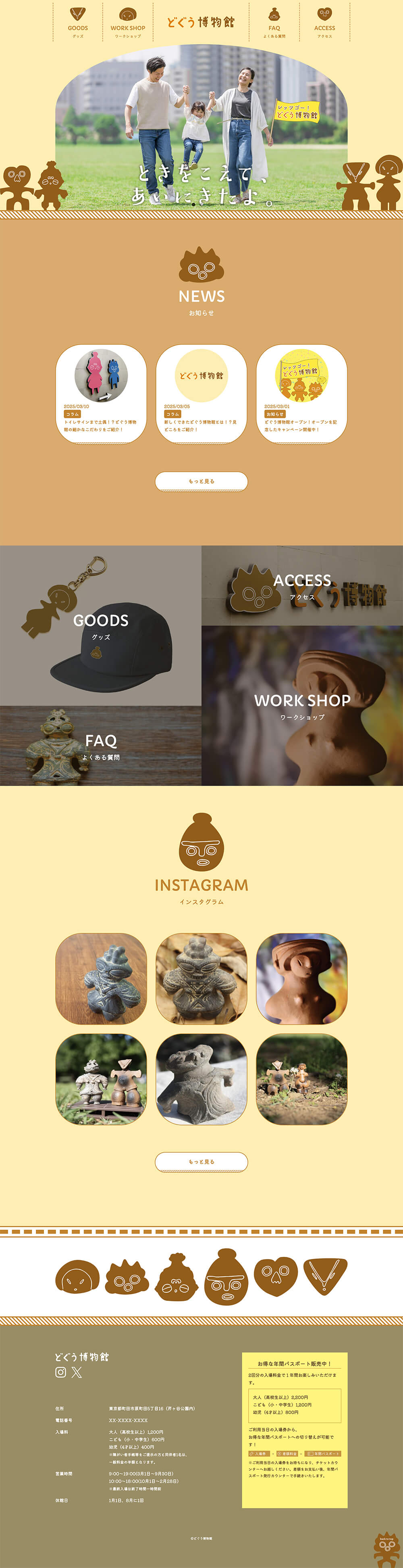
Task: Open the 2025/03/05 news card
Action: click(x=201, y=394)
